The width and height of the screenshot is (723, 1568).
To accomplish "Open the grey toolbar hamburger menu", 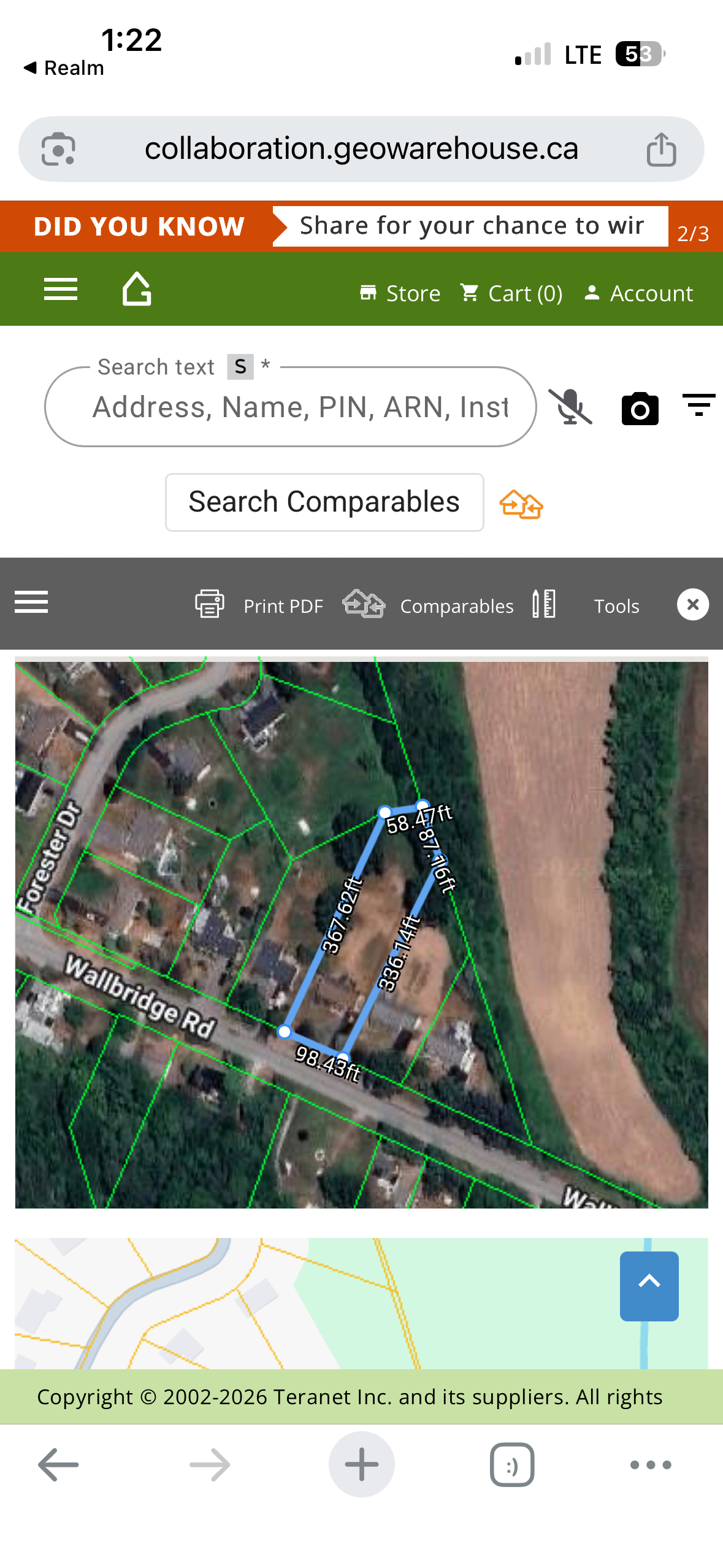I will tap(31, 602).
